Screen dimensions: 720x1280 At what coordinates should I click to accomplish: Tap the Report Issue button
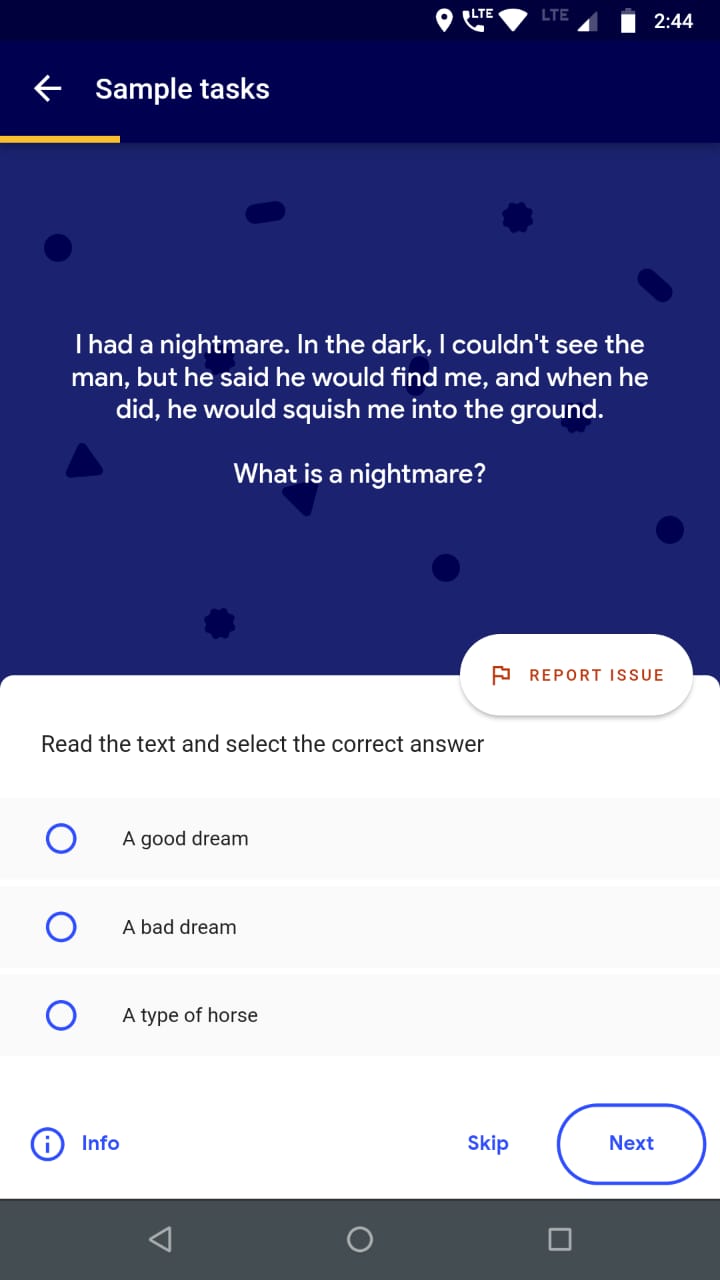[x=576, y=675]
